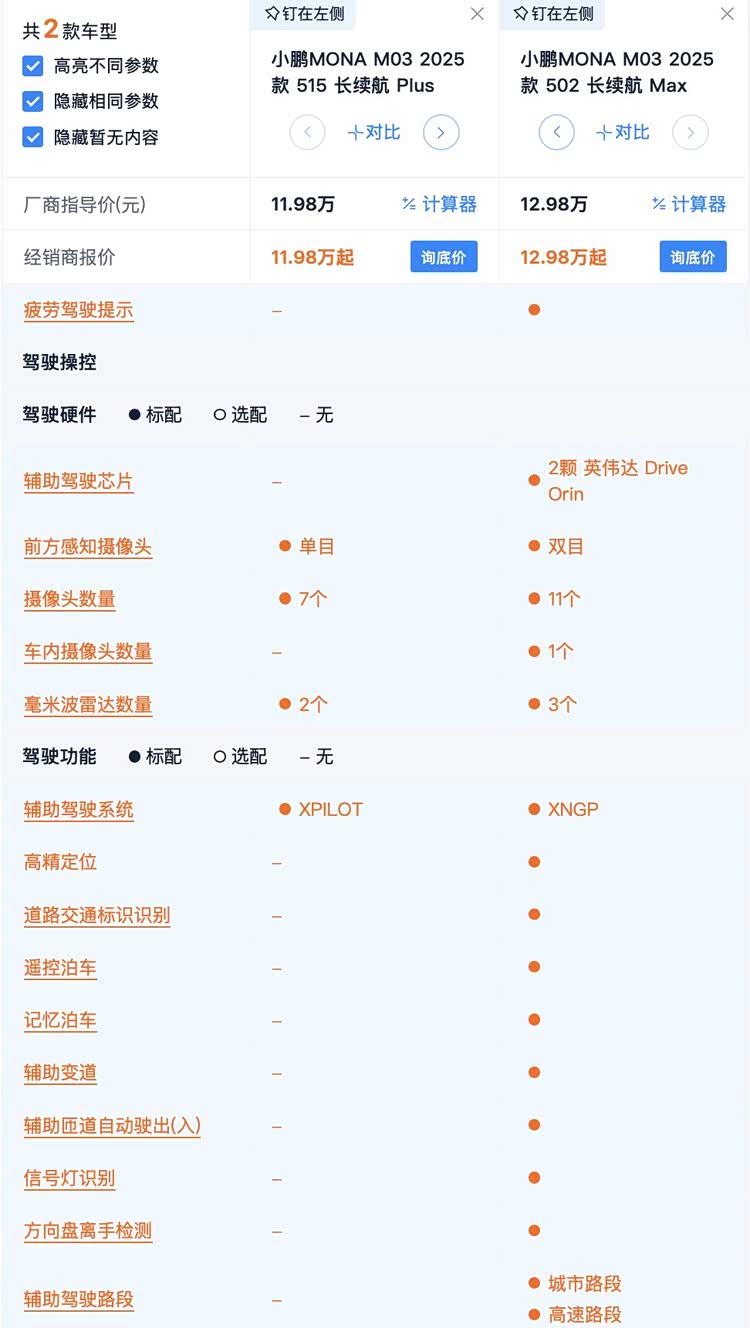Show the 辅助驾驶系统 explanation
750x1328 pixels.
78,809
